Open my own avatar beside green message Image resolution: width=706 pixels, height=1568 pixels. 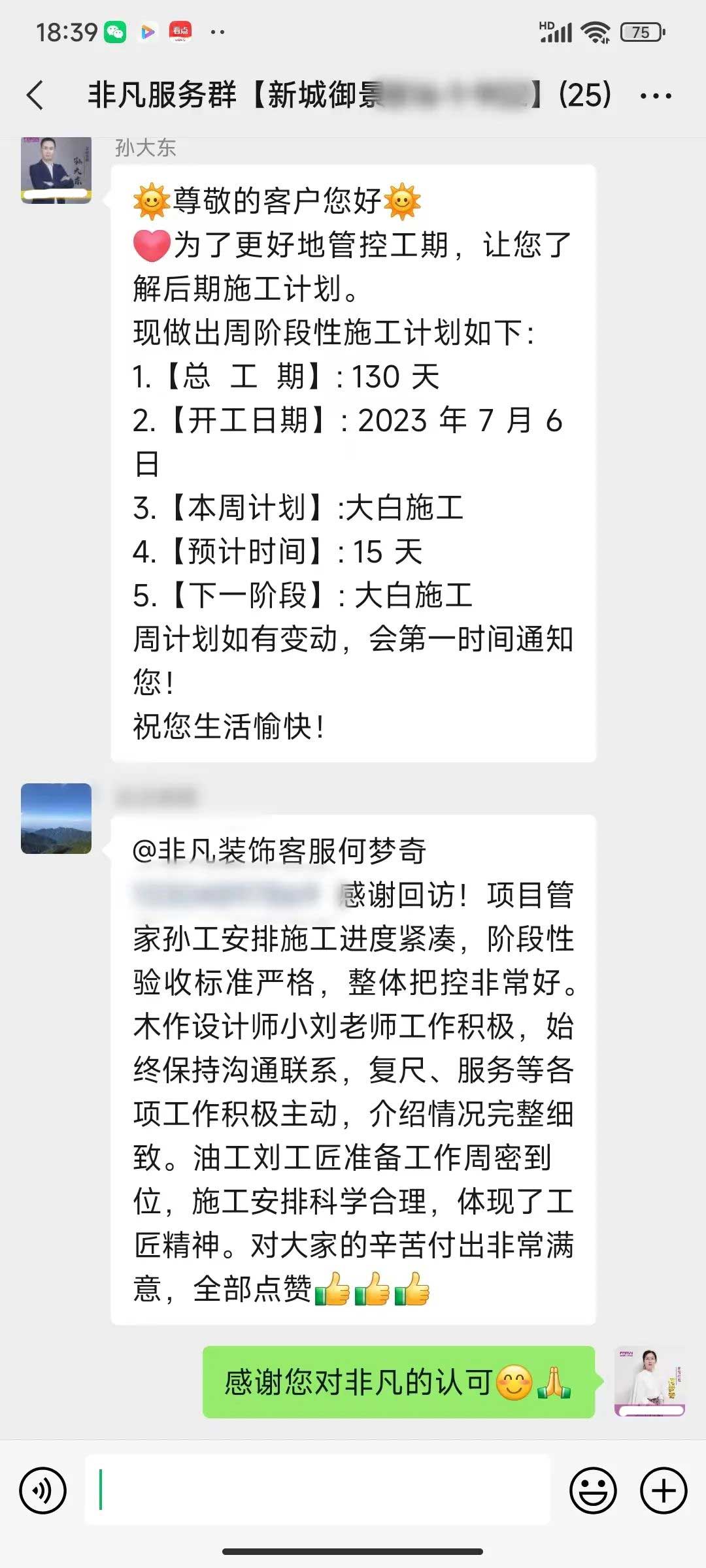coord(649,1382)
